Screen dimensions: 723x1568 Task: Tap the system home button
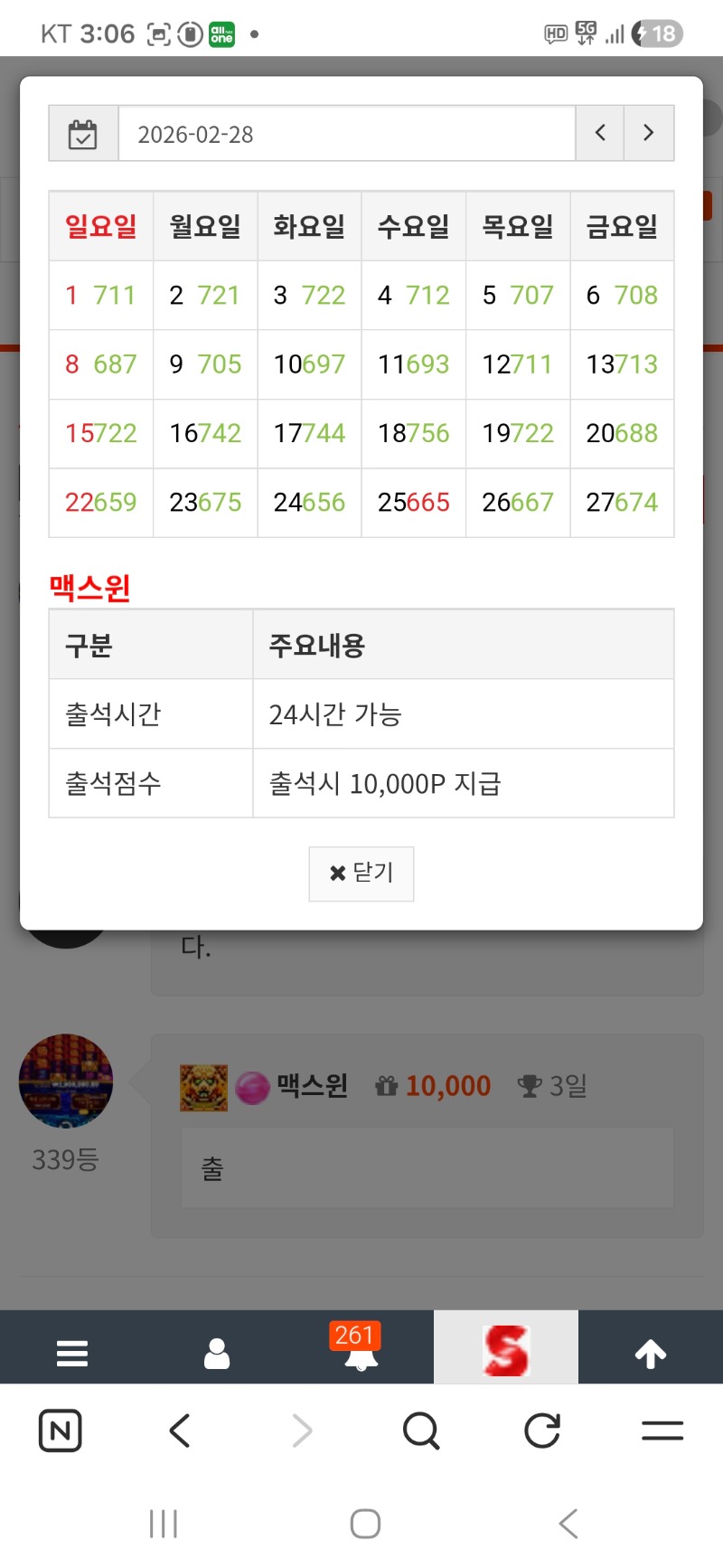coord(365,1524)
